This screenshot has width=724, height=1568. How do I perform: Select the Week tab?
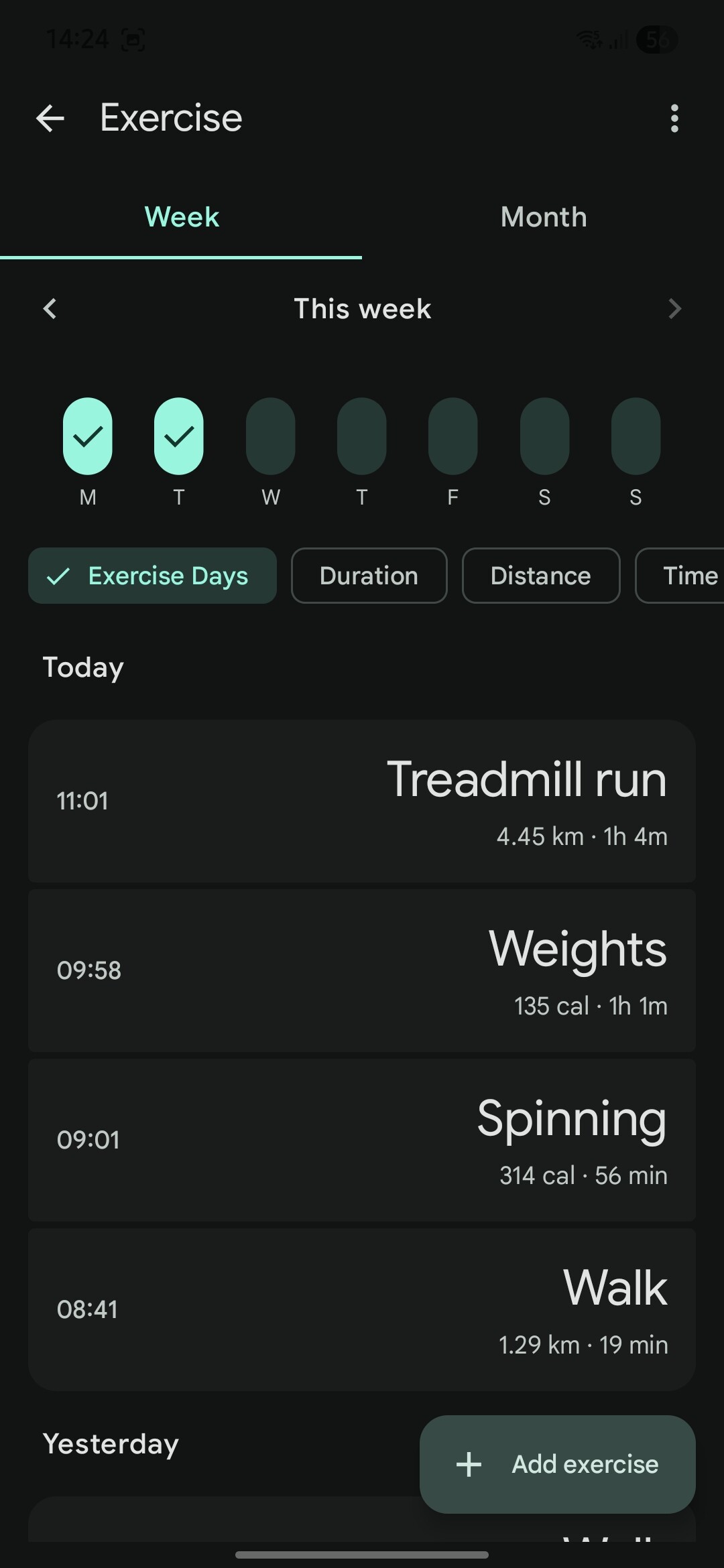pos(182,217)
